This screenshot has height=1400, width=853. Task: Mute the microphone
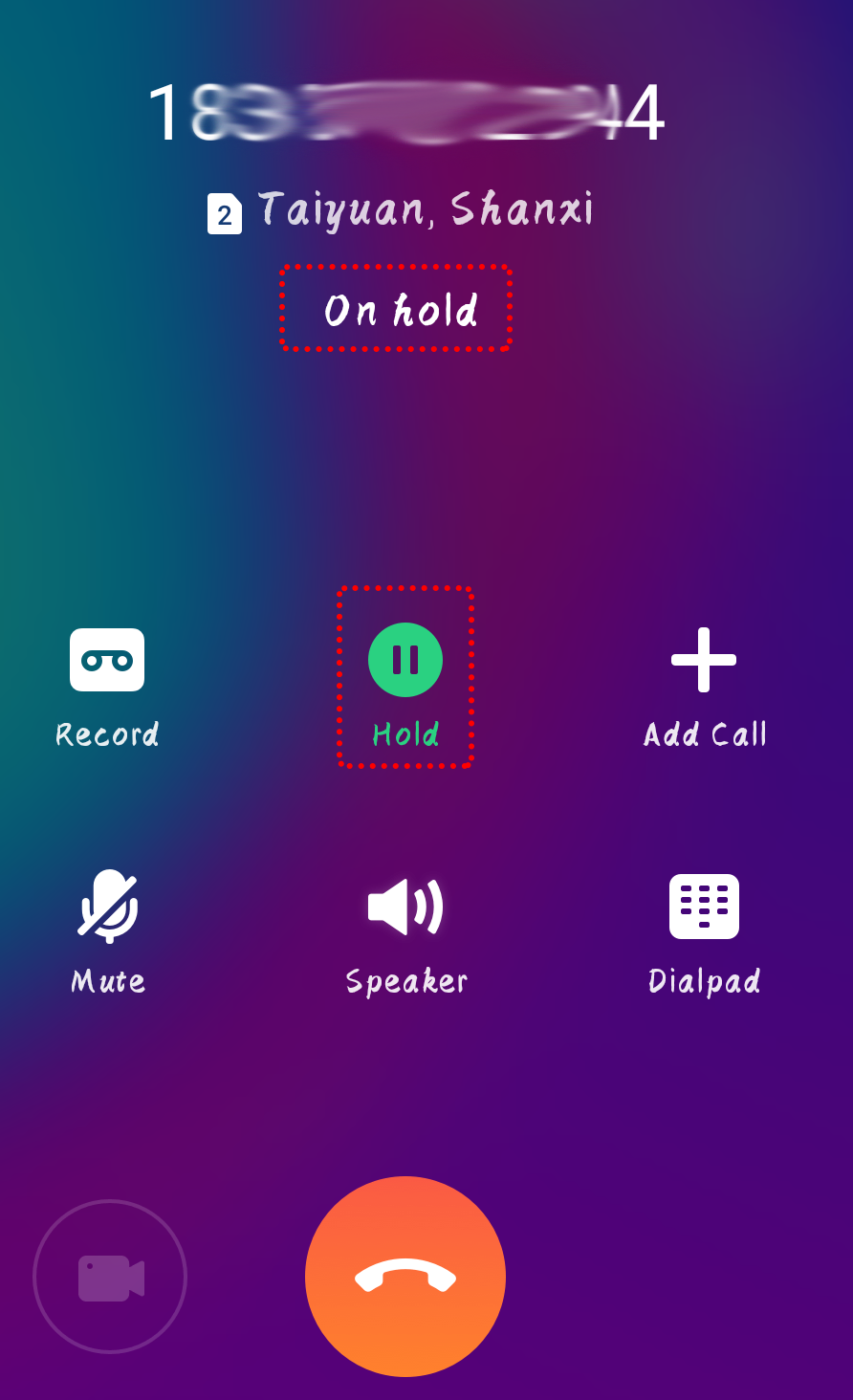[108, 907]
